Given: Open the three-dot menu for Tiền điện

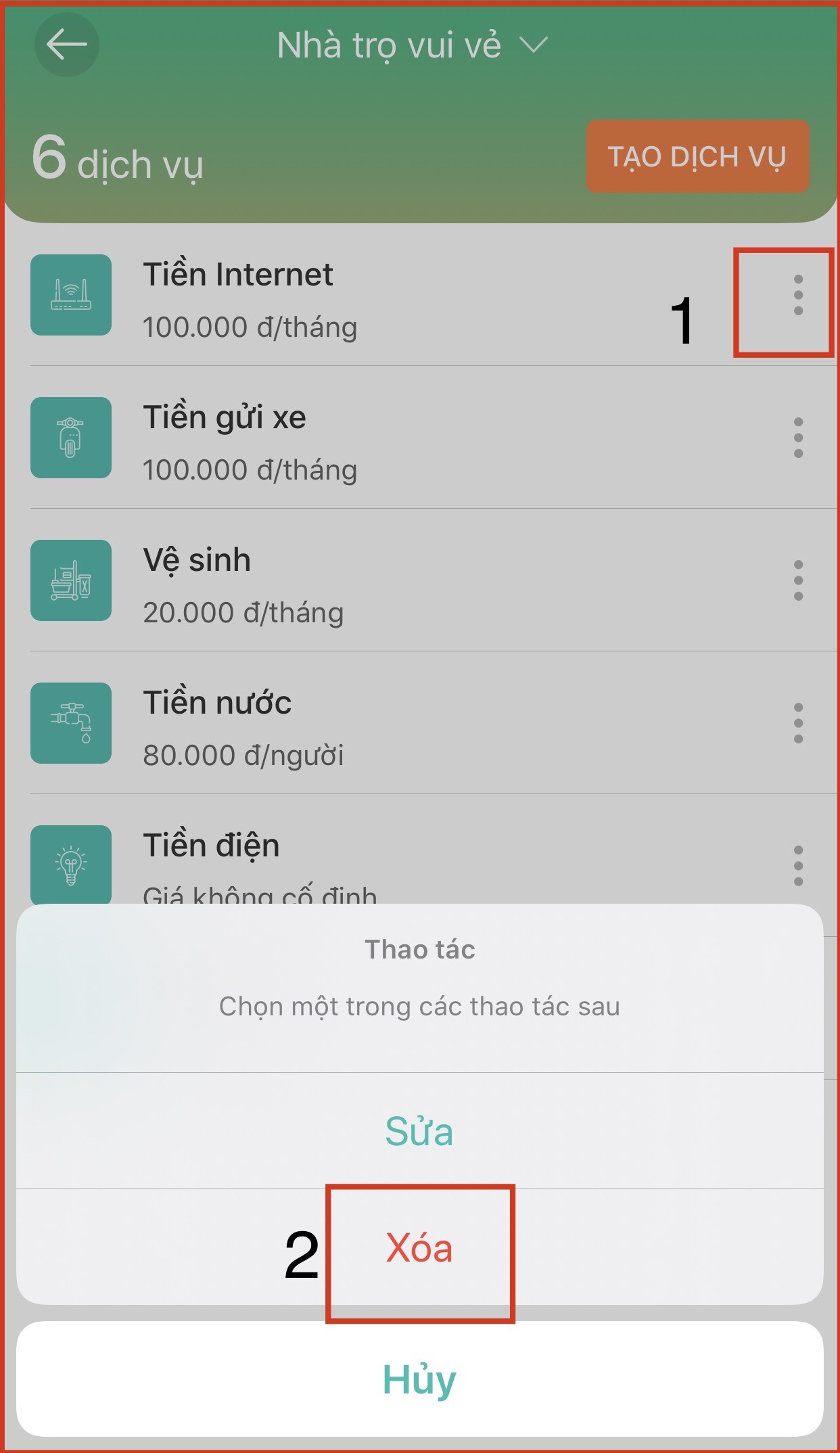Looking at the screenshot, I should (798, 865).
